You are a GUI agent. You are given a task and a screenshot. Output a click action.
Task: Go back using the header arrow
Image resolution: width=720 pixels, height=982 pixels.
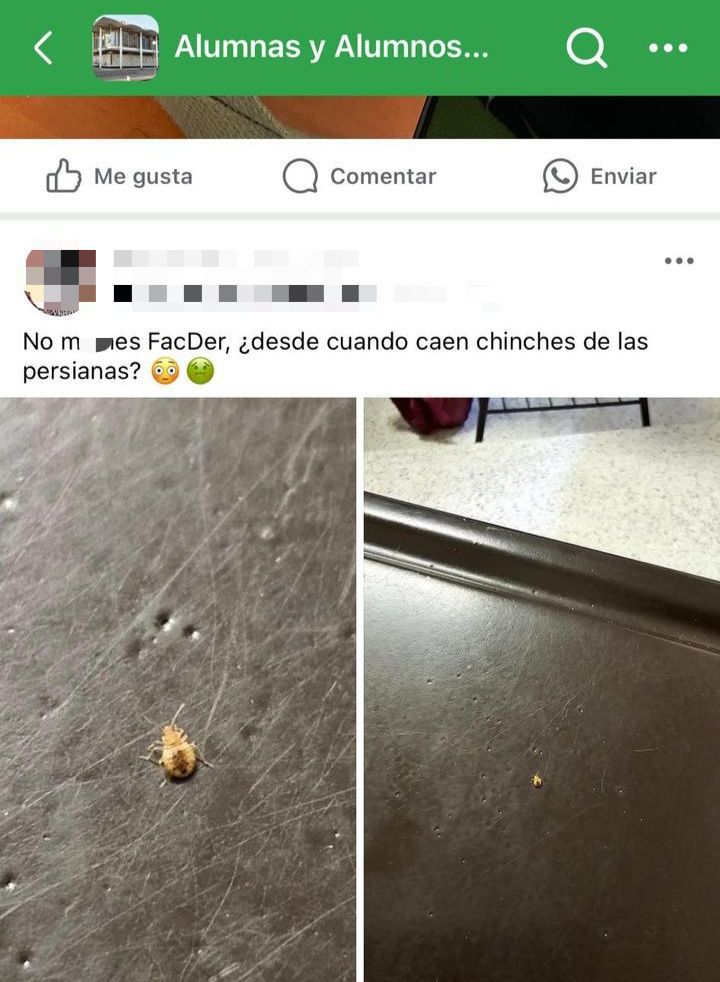[x=43, y=47]
